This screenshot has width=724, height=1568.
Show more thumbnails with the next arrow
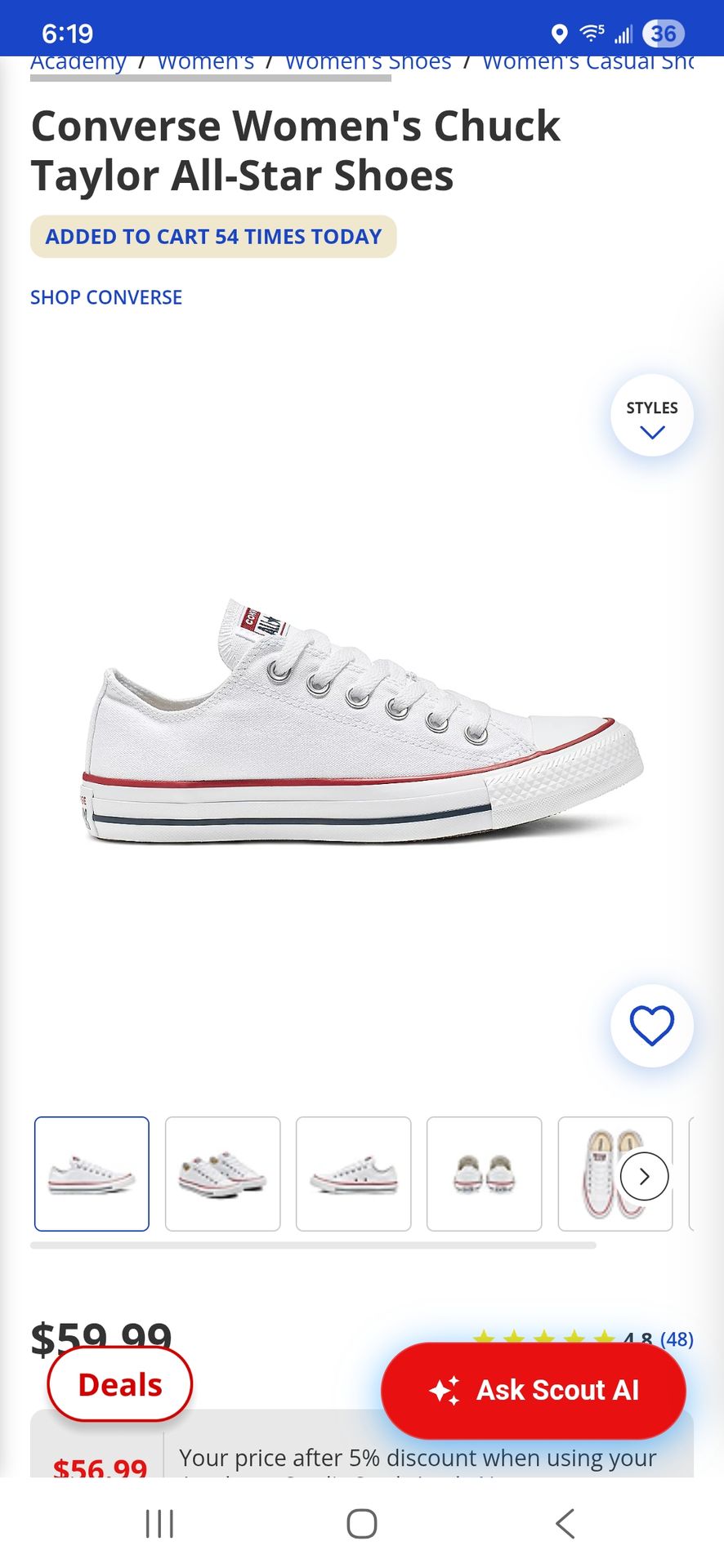coord(644,1176)
